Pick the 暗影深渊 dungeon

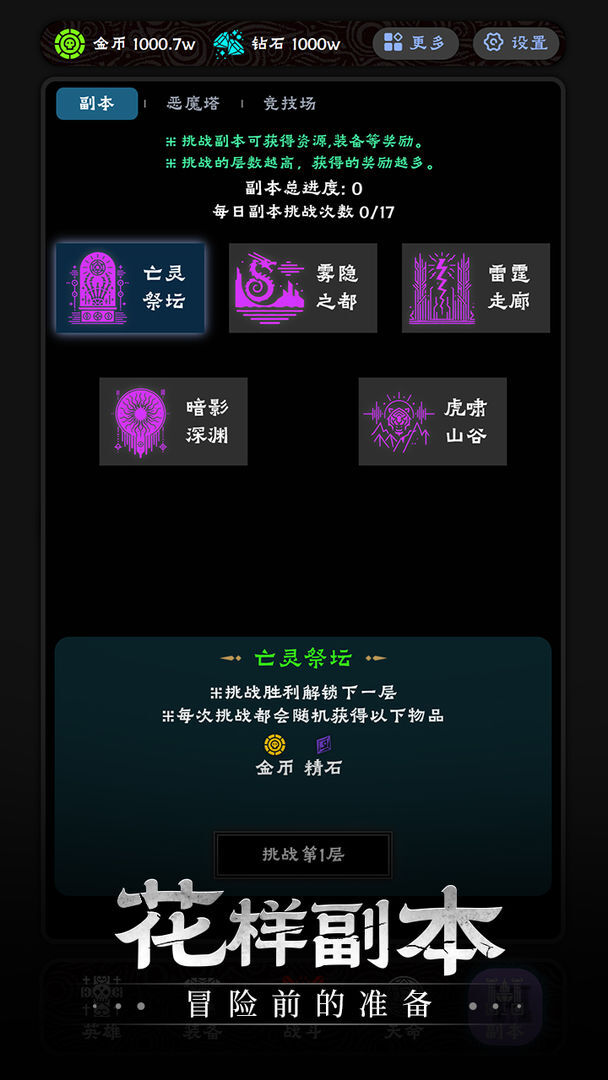tap(173, 421)
